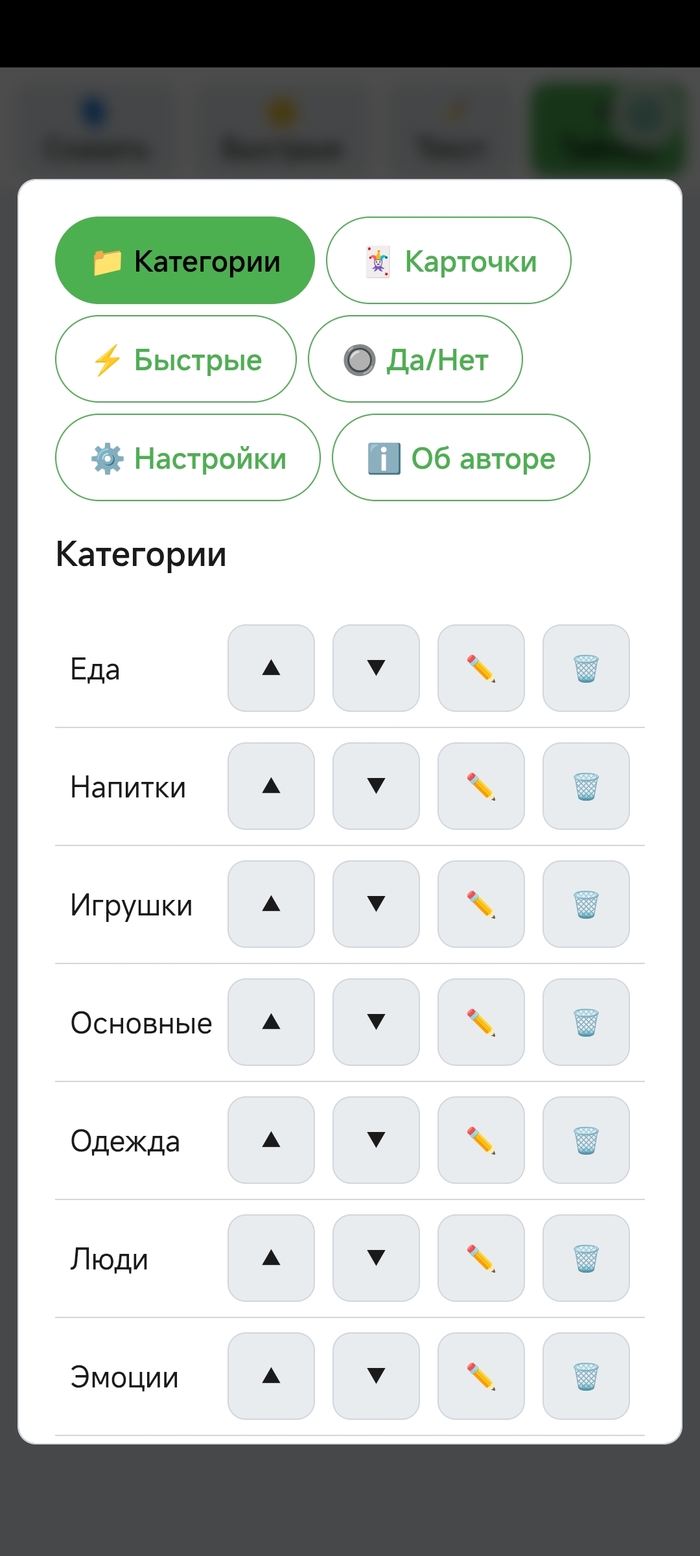
Task: Open the Быстрые tab
Action: (176, 359)
